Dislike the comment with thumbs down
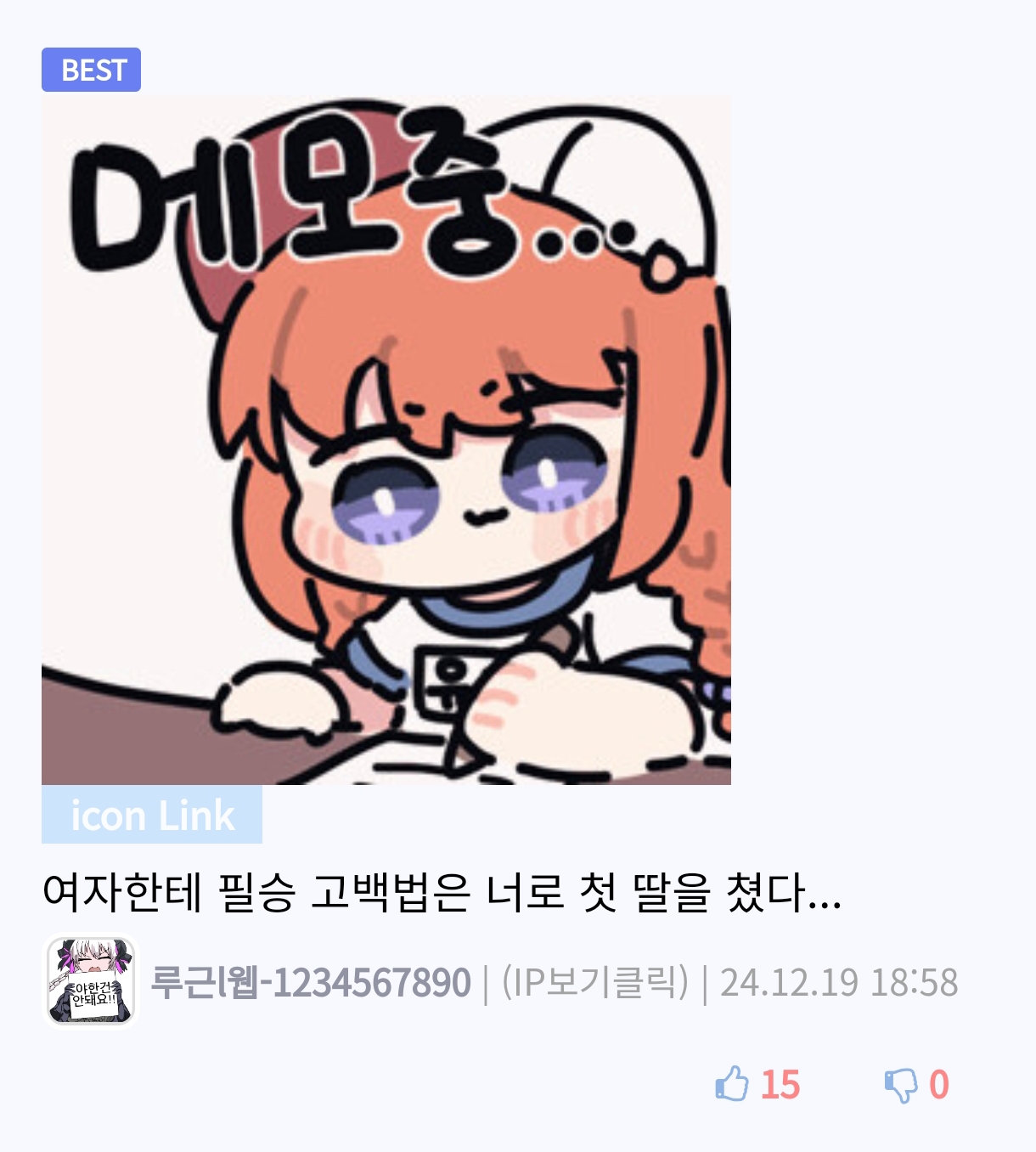 pos(900,1085)
